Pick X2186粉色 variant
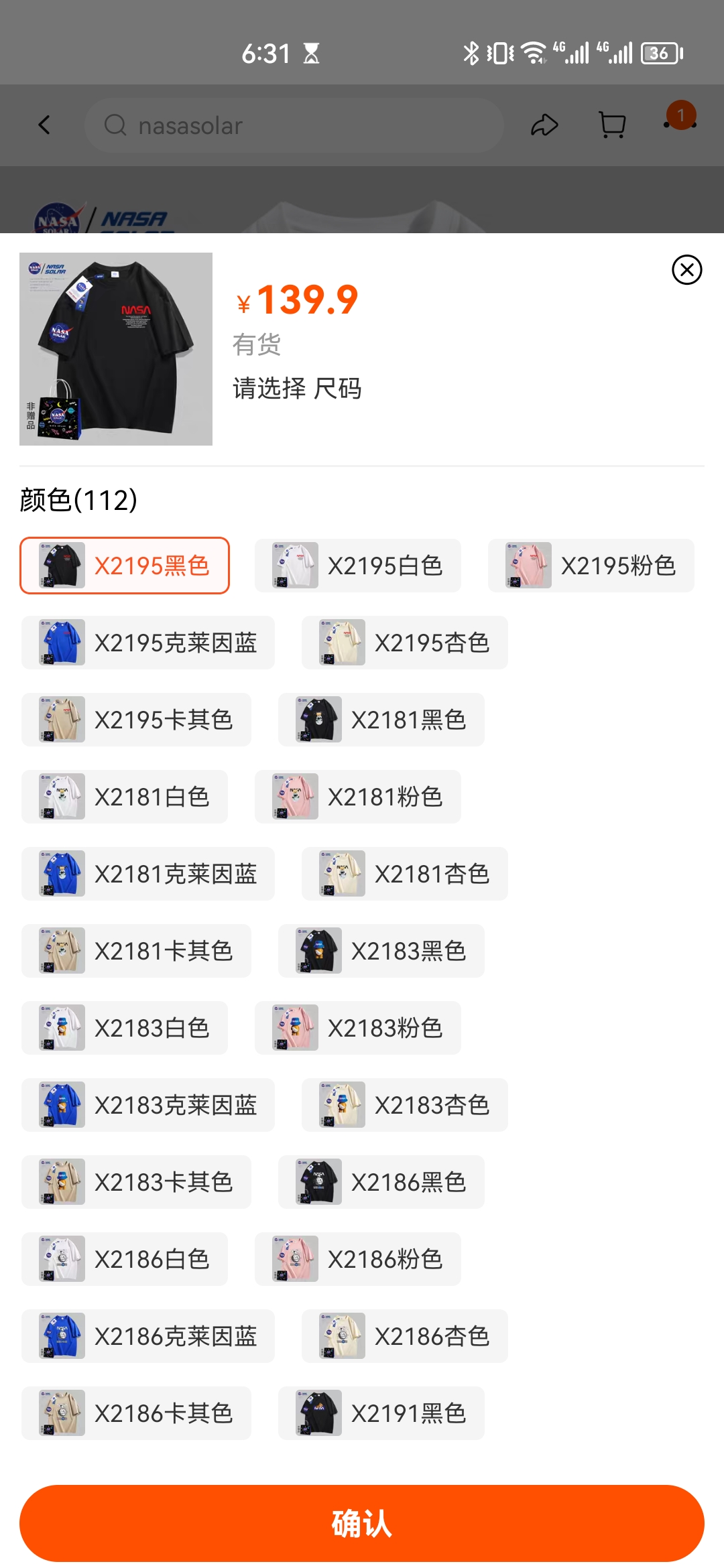 358,1259
